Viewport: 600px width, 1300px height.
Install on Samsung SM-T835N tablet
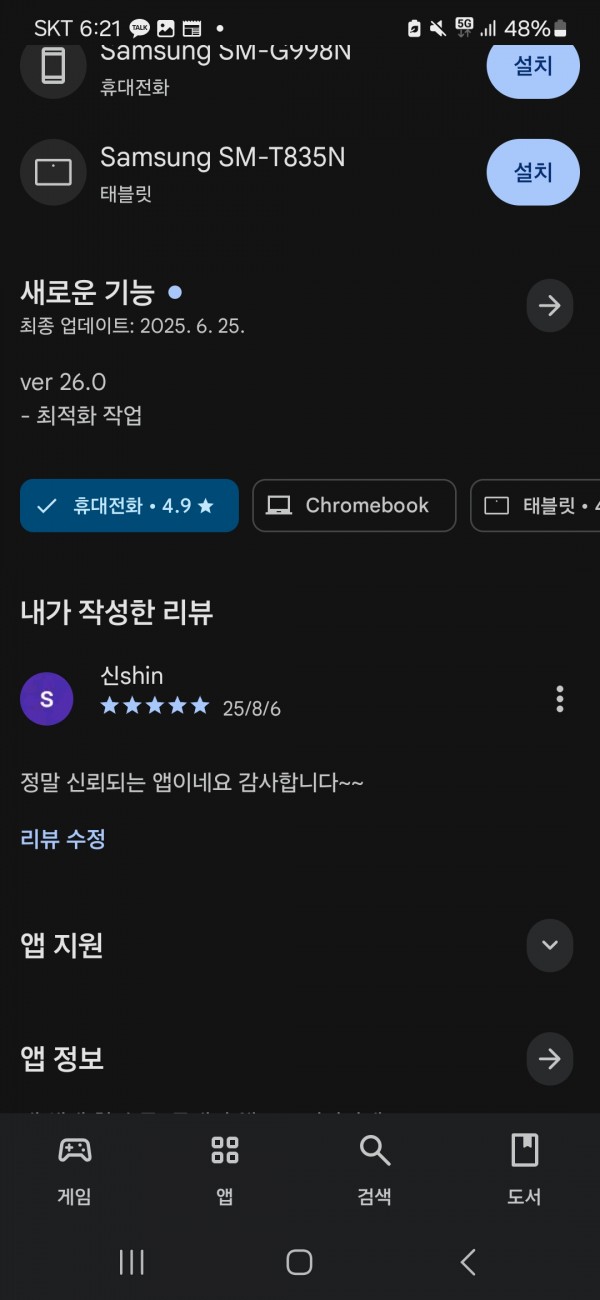[x=533, y=172]
